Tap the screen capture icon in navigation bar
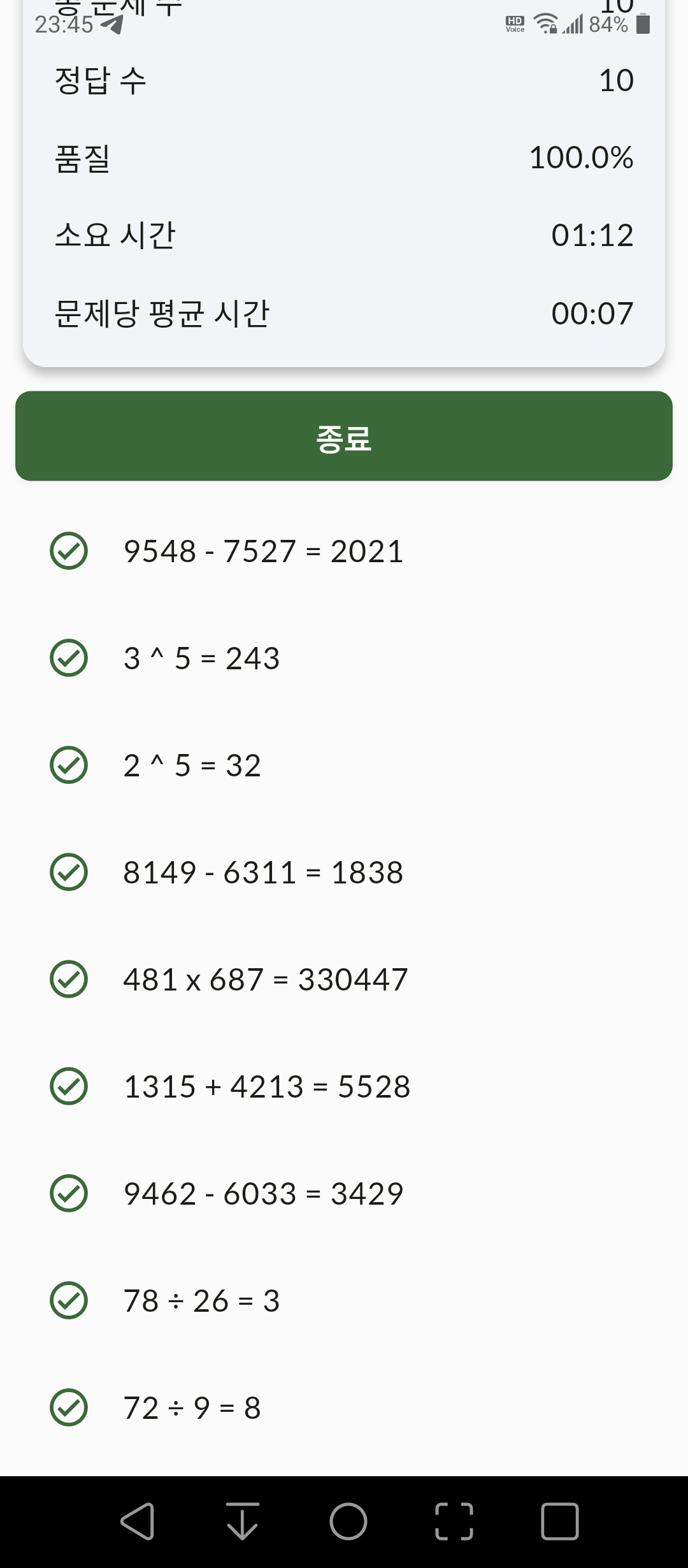 click(x=454, y=1521)
